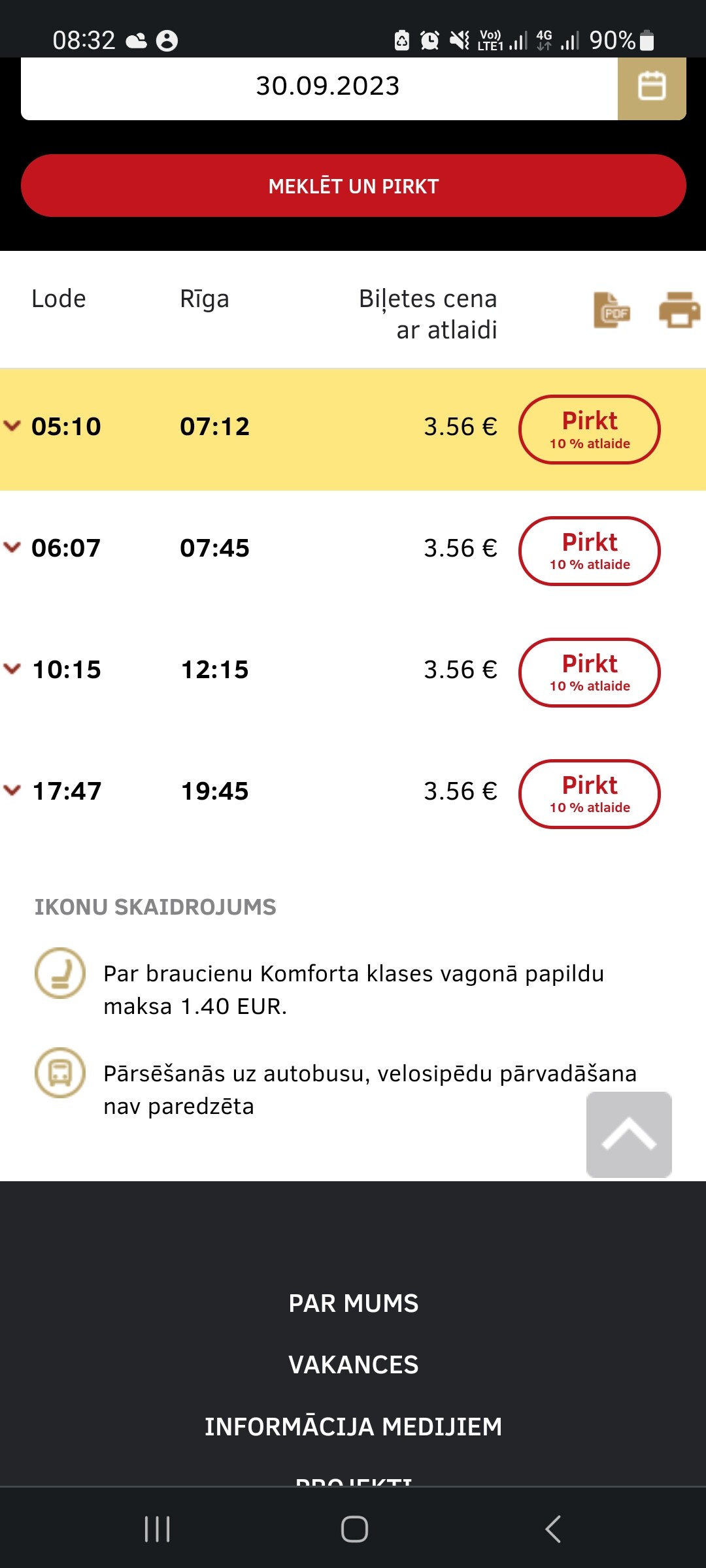Expand details of the 10:15 departure
Image resolution: width=706 pixels, height=1568 pixels.
pyautogui.click(x=12, y=669)
